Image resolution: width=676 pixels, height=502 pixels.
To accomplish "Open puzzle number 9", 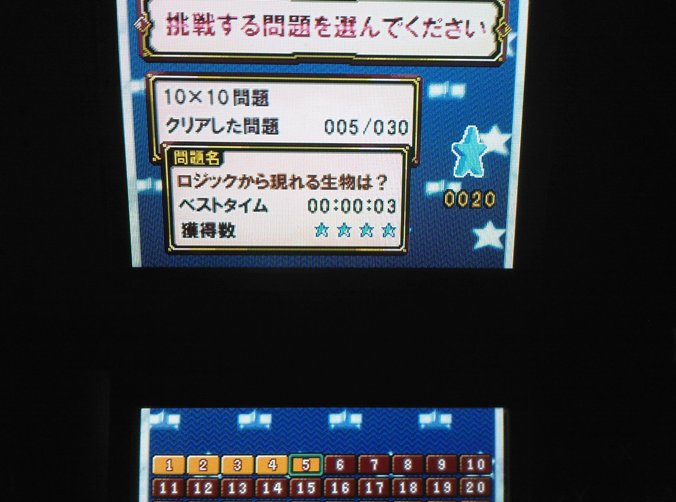I will 442,465.
